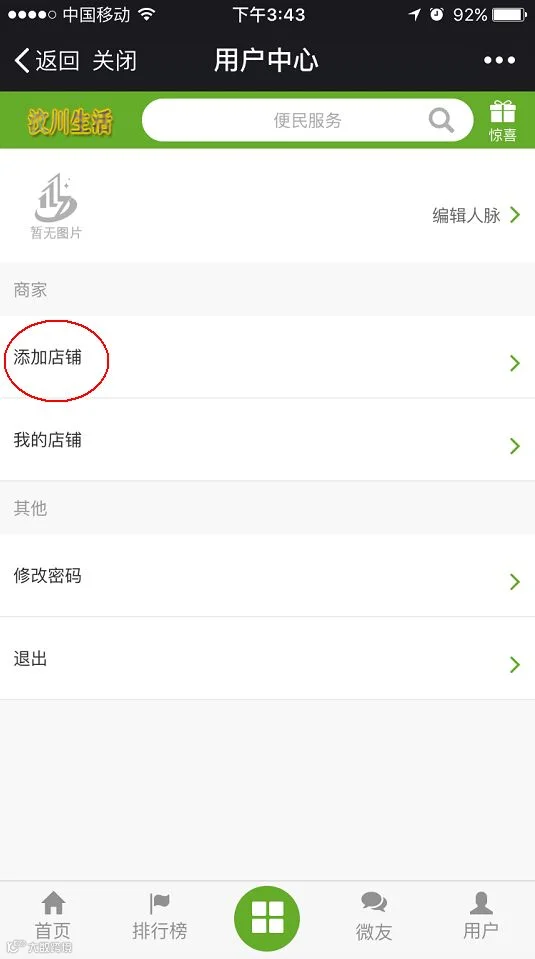Open the 添加店铺 row

(x=267, y=357)
